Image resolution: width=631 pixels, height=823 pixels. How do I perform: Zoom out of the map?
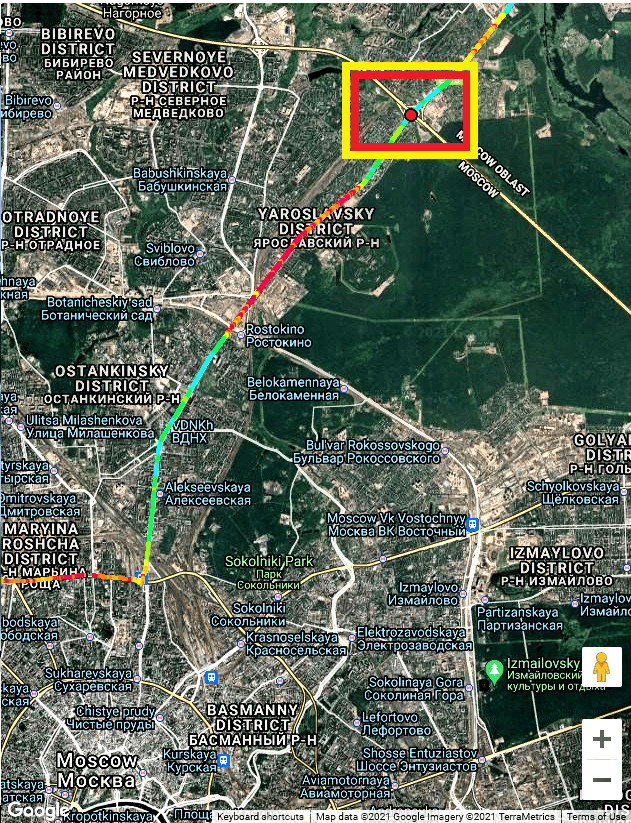coord(601,779)
